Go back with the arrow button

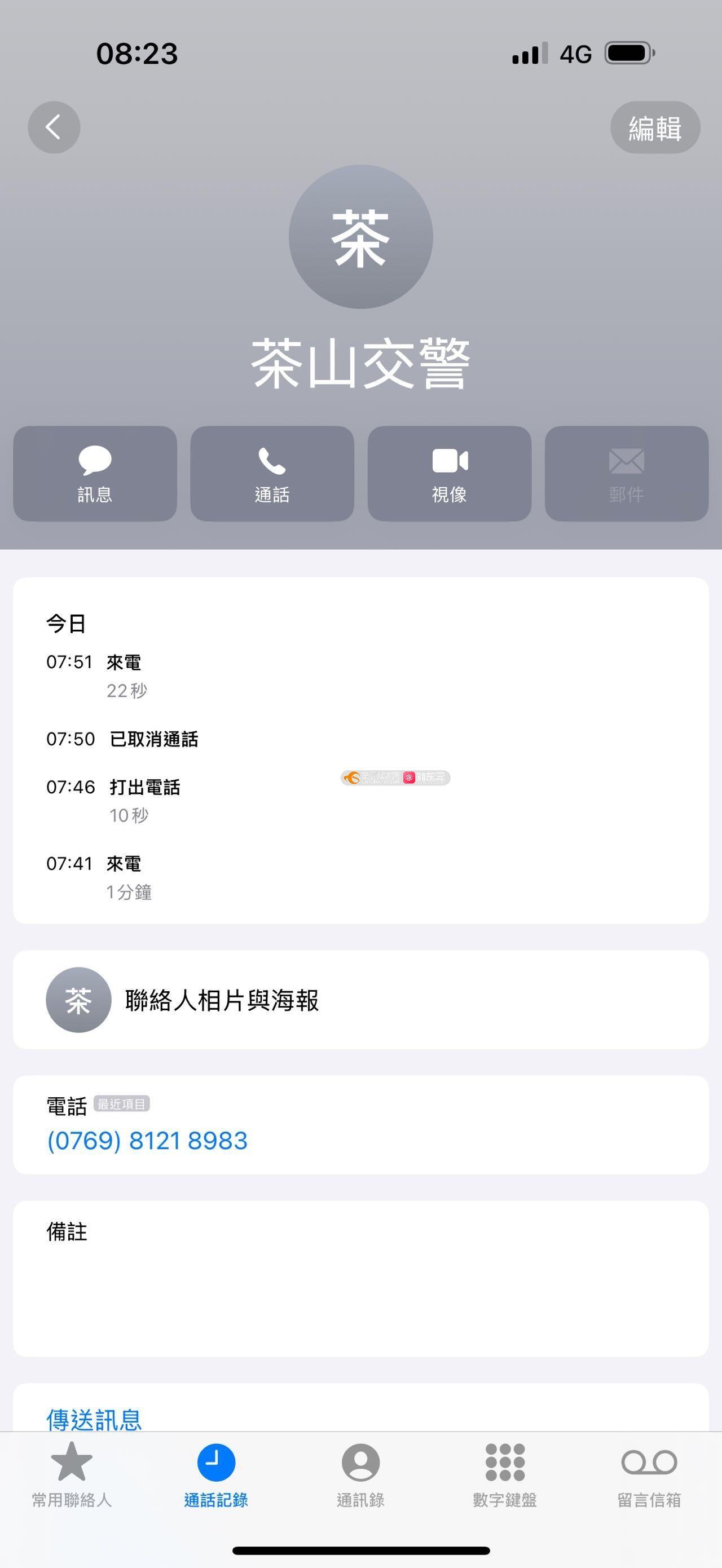(54, 127)
